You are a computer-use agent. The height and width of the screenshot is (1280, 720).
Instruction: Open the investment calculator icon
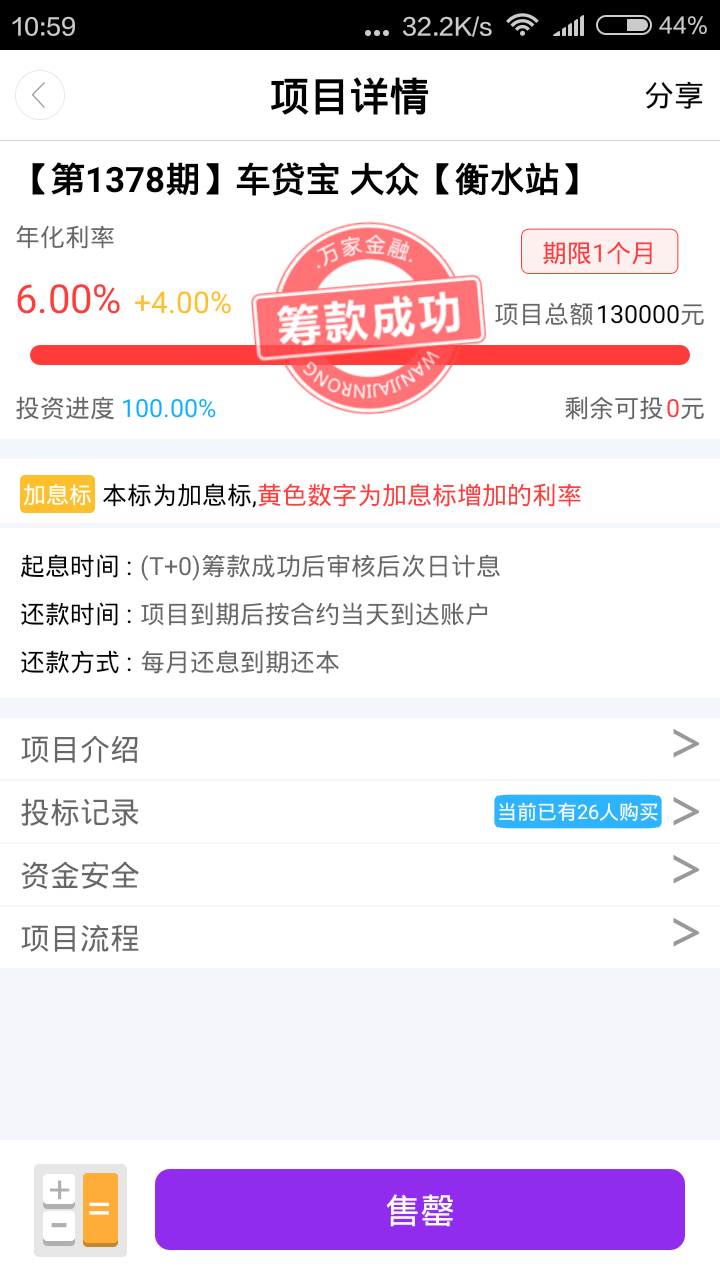(79, 1210)
